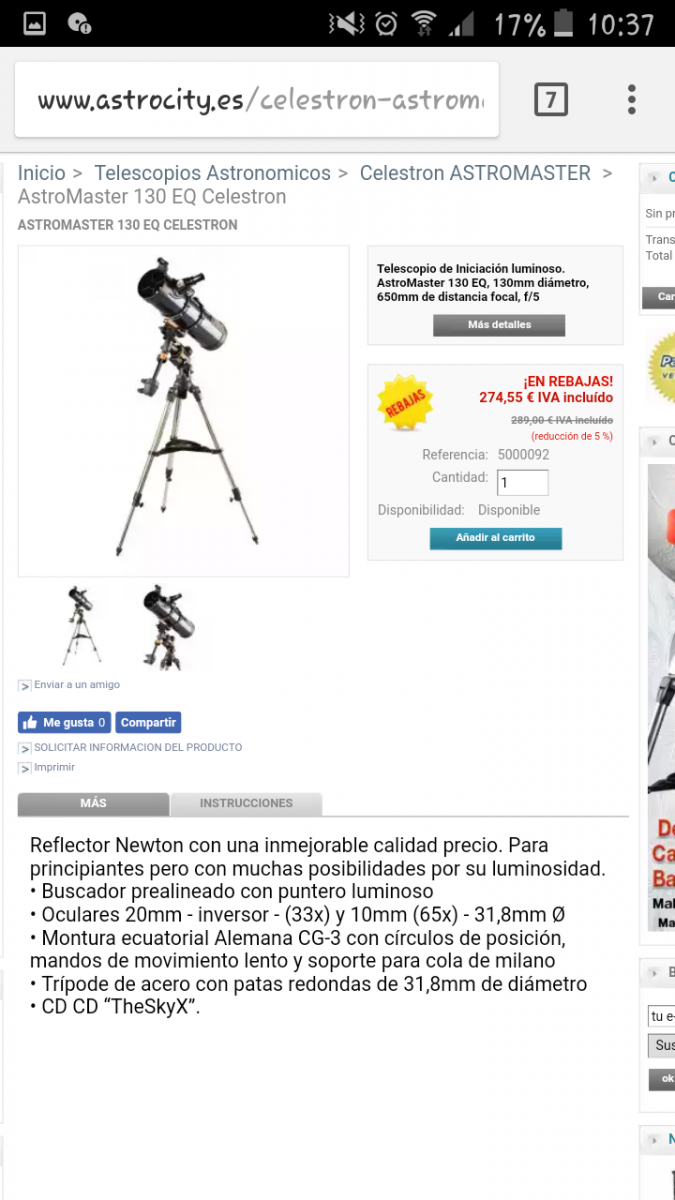The width and height of the screenshot is (675, 1200).
Task: Open the browser tabs switcher
Action: pos(551,100)
